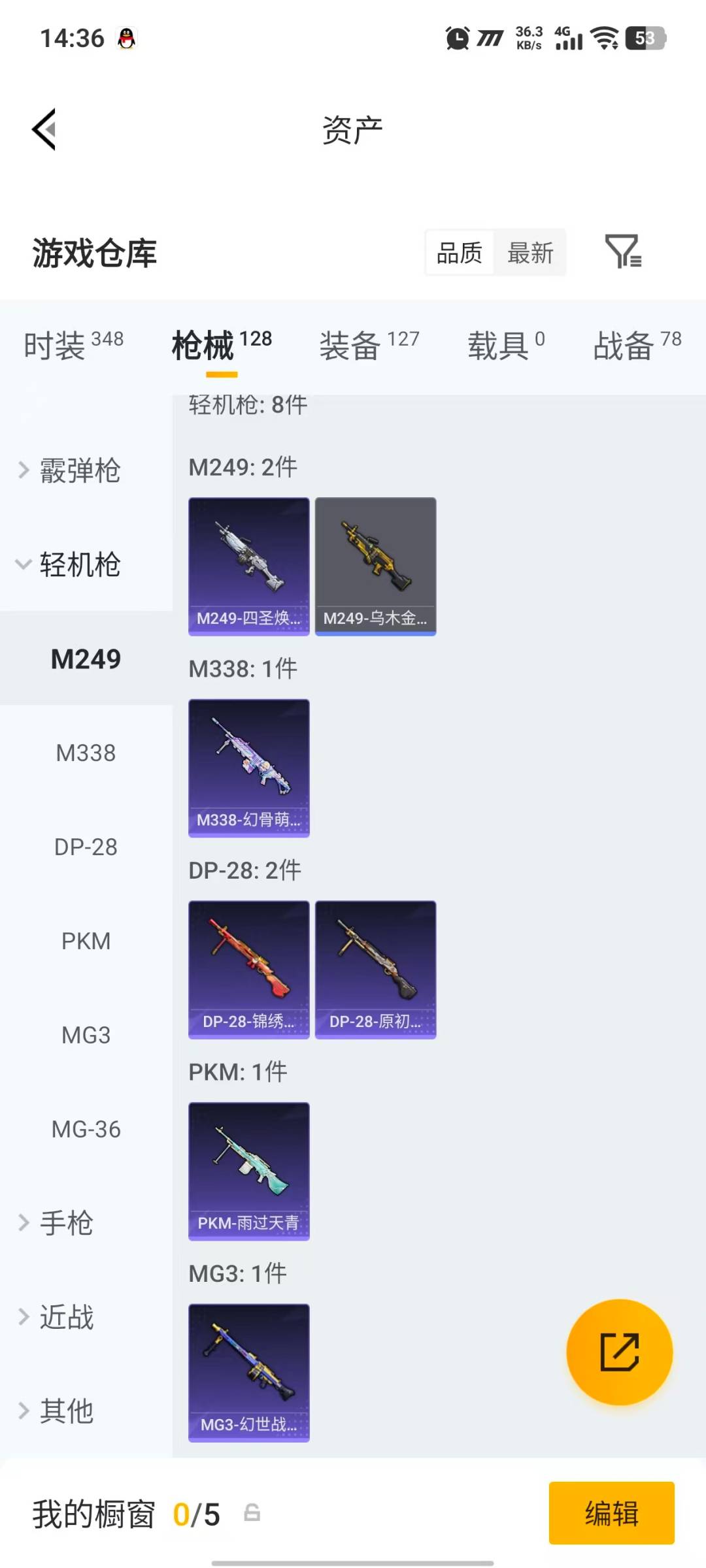Screen dimensions: 706x1568
Task: Tap the orange share button near MG3 item
Action: coord(620,1352)
